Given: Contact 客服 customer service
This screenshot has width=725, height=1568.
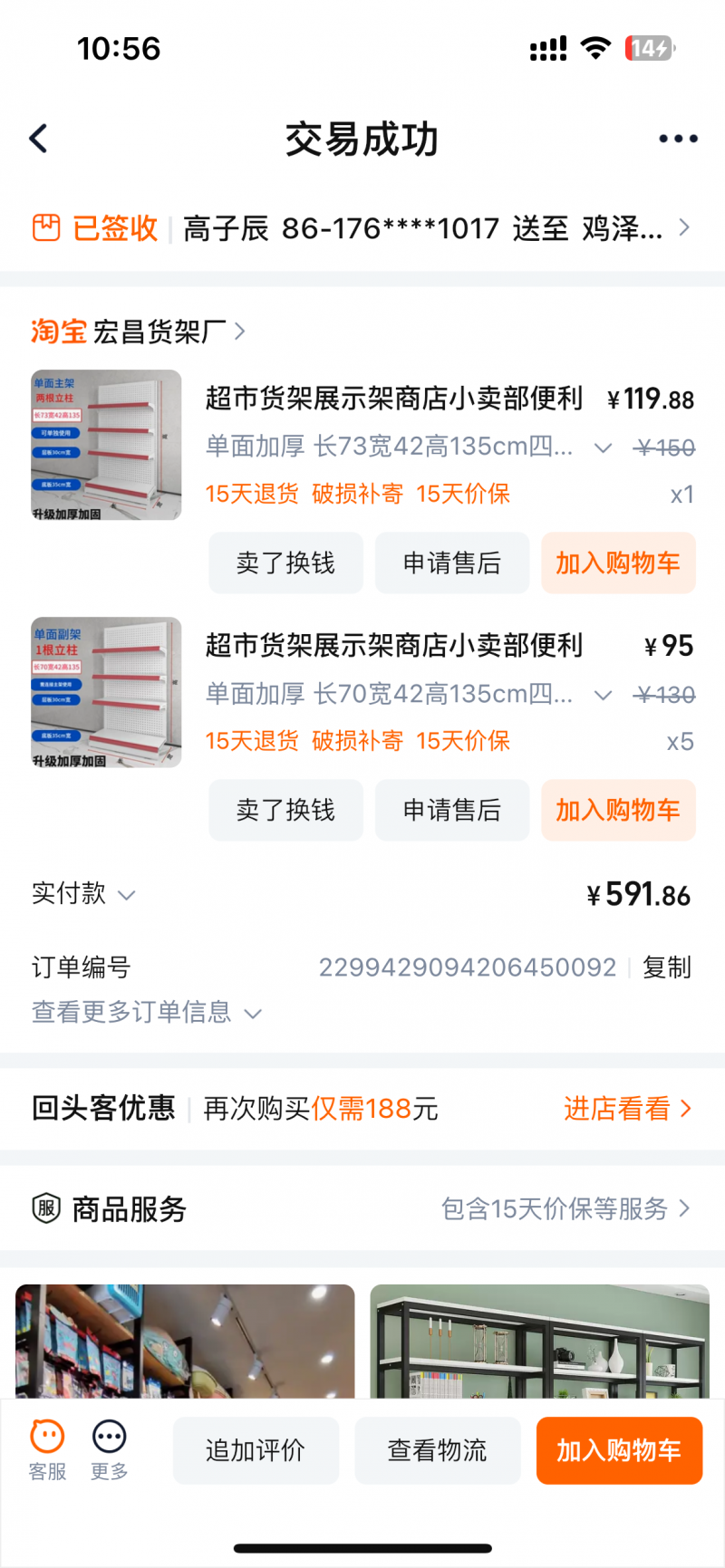Looking at the screenshot, I should pos(47,1449).
